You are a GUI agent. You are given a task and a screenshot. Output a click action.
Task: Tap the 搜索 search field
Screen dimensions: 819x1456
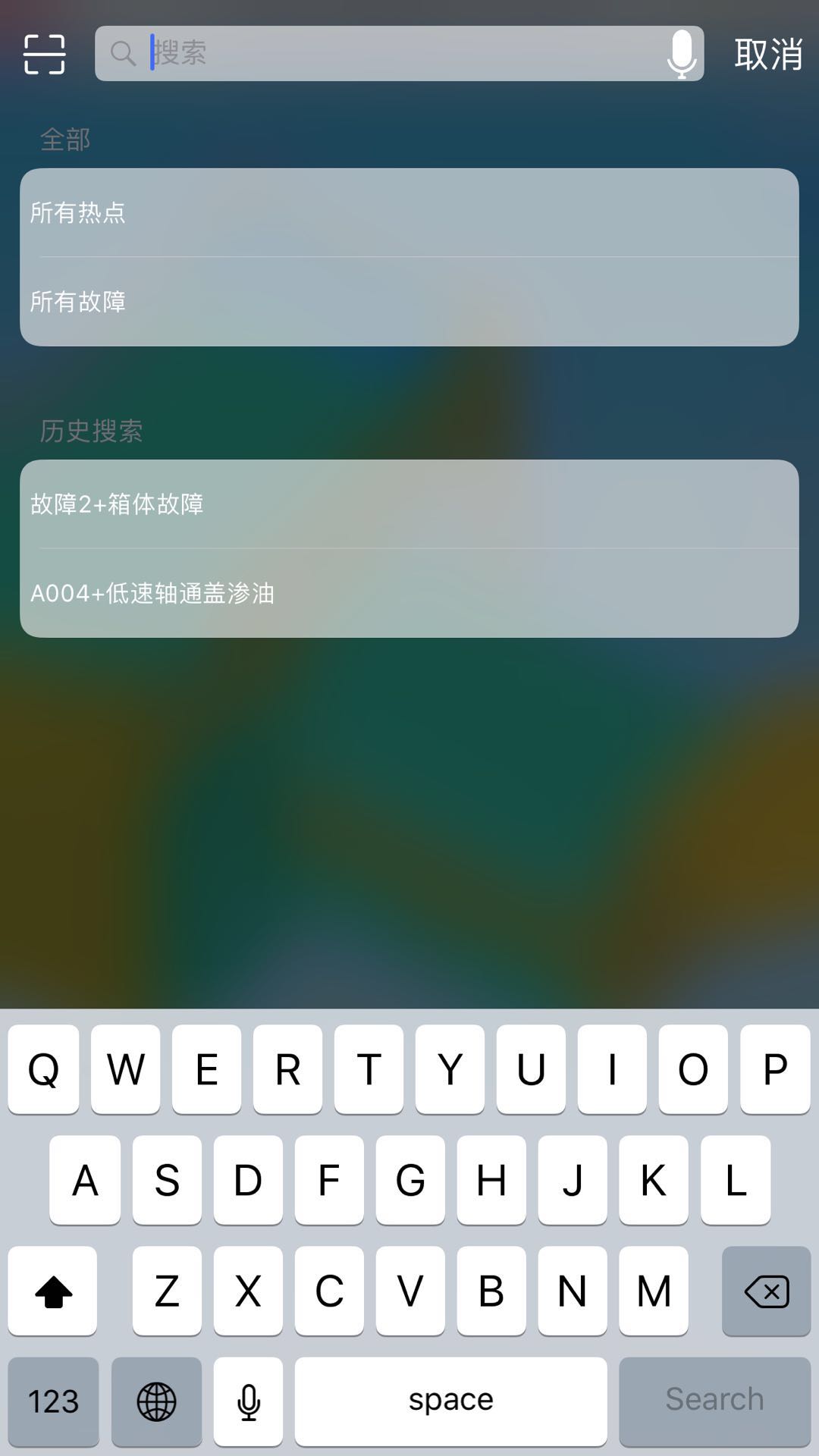394,54
